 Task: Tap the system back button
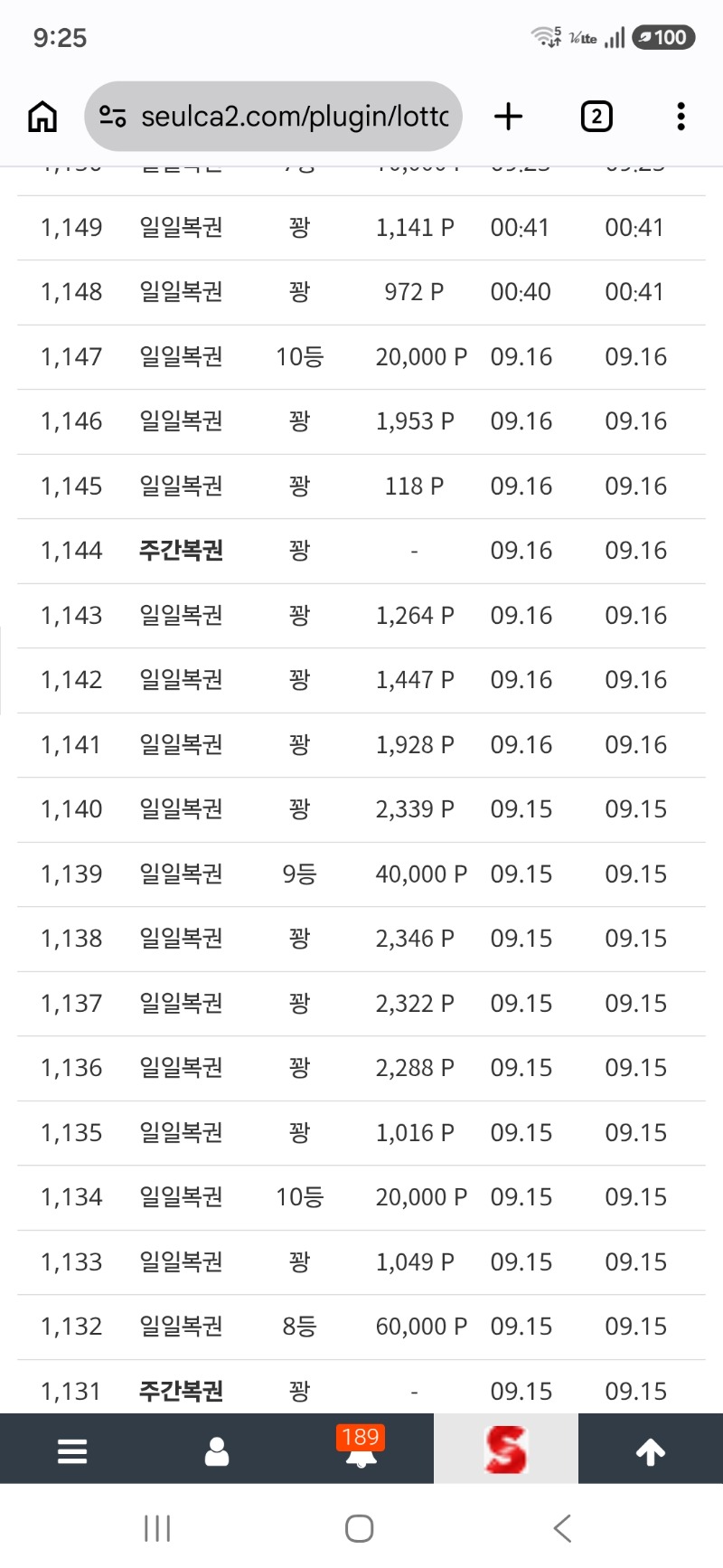[x=562, y=1528]
